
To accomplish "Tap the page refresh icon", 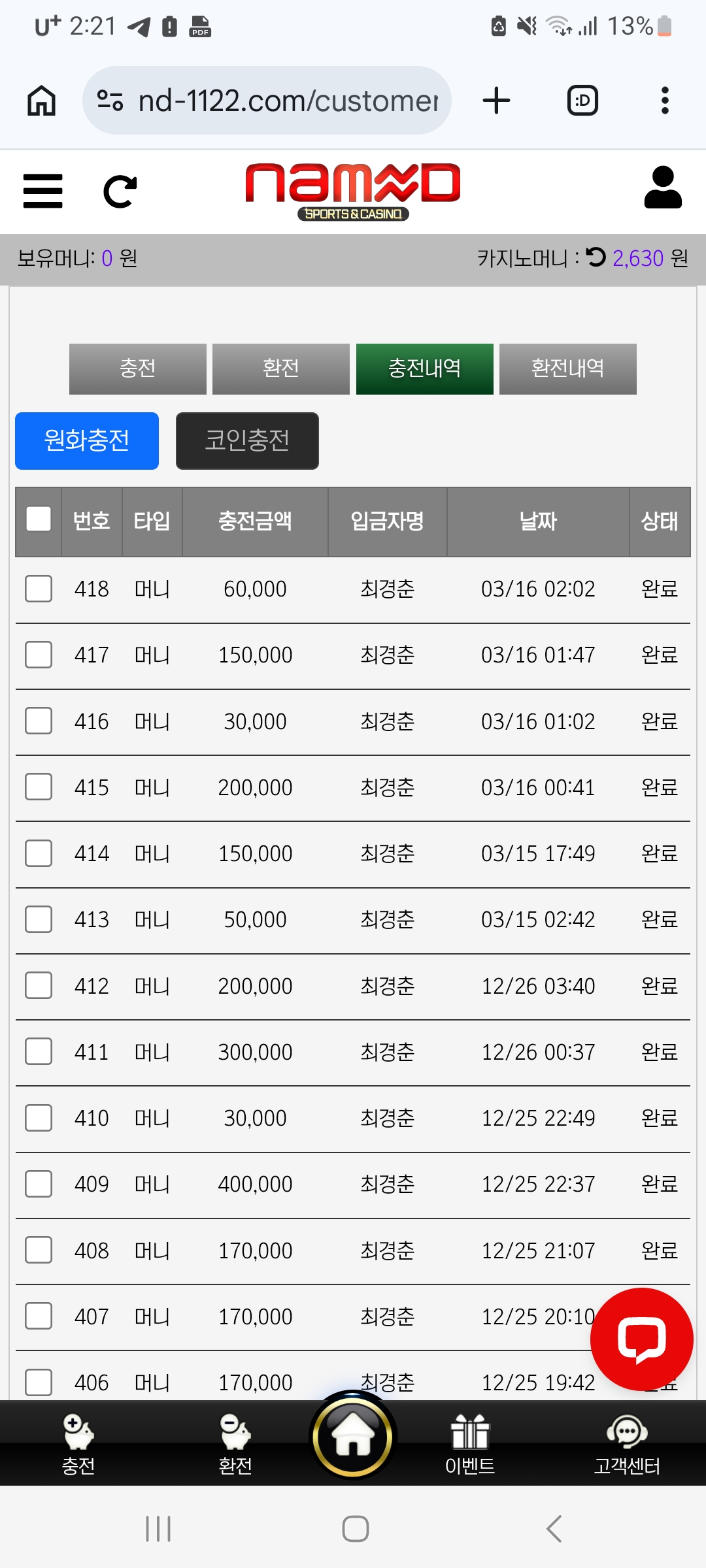I will [x=120, y=191].
